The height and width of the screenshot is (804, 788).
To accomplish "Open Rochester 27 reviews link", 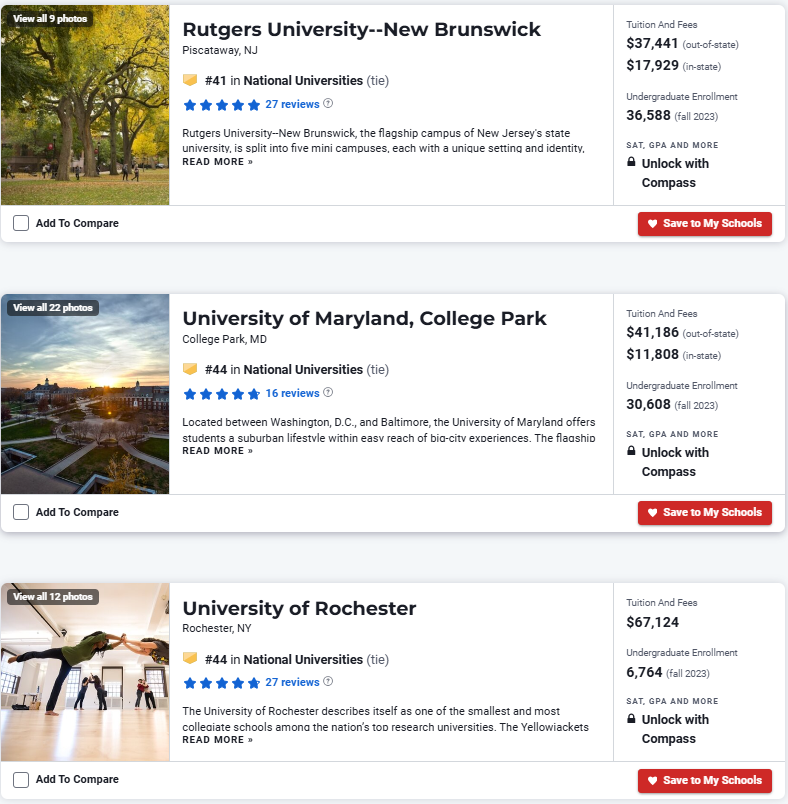I will pyautogui.click(x=292, y=682).
